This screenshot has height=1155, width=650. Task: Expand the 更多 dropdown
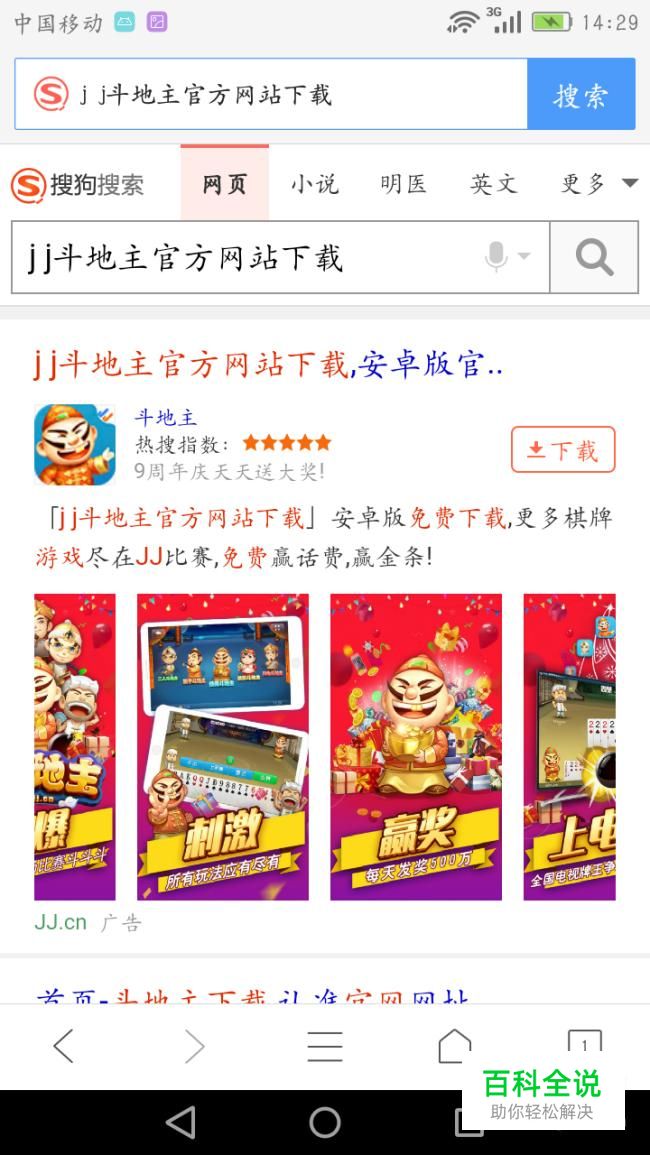click(x=598, y=184)
